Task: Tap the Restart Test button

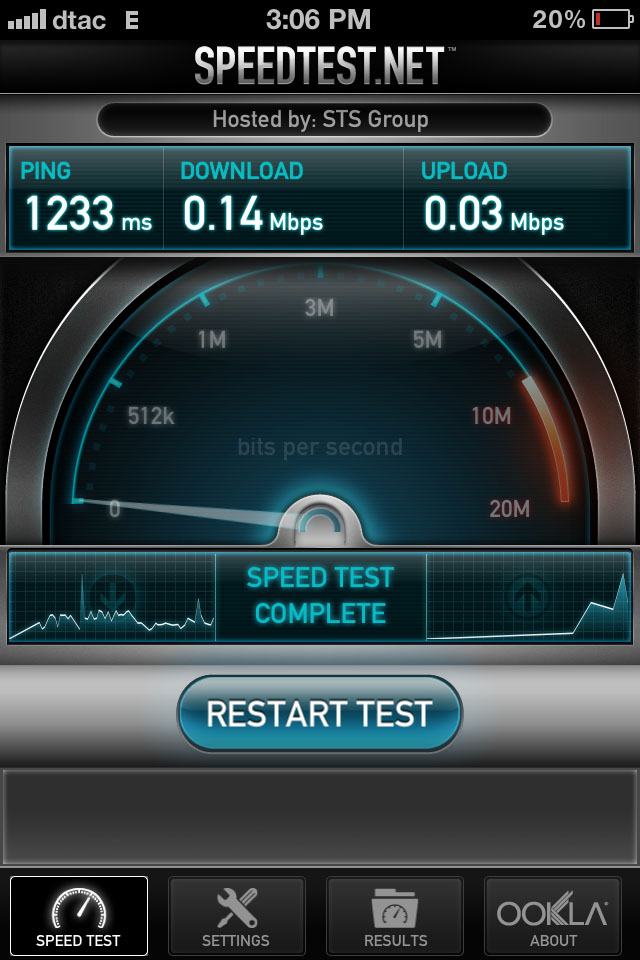Action: (319, 714)
